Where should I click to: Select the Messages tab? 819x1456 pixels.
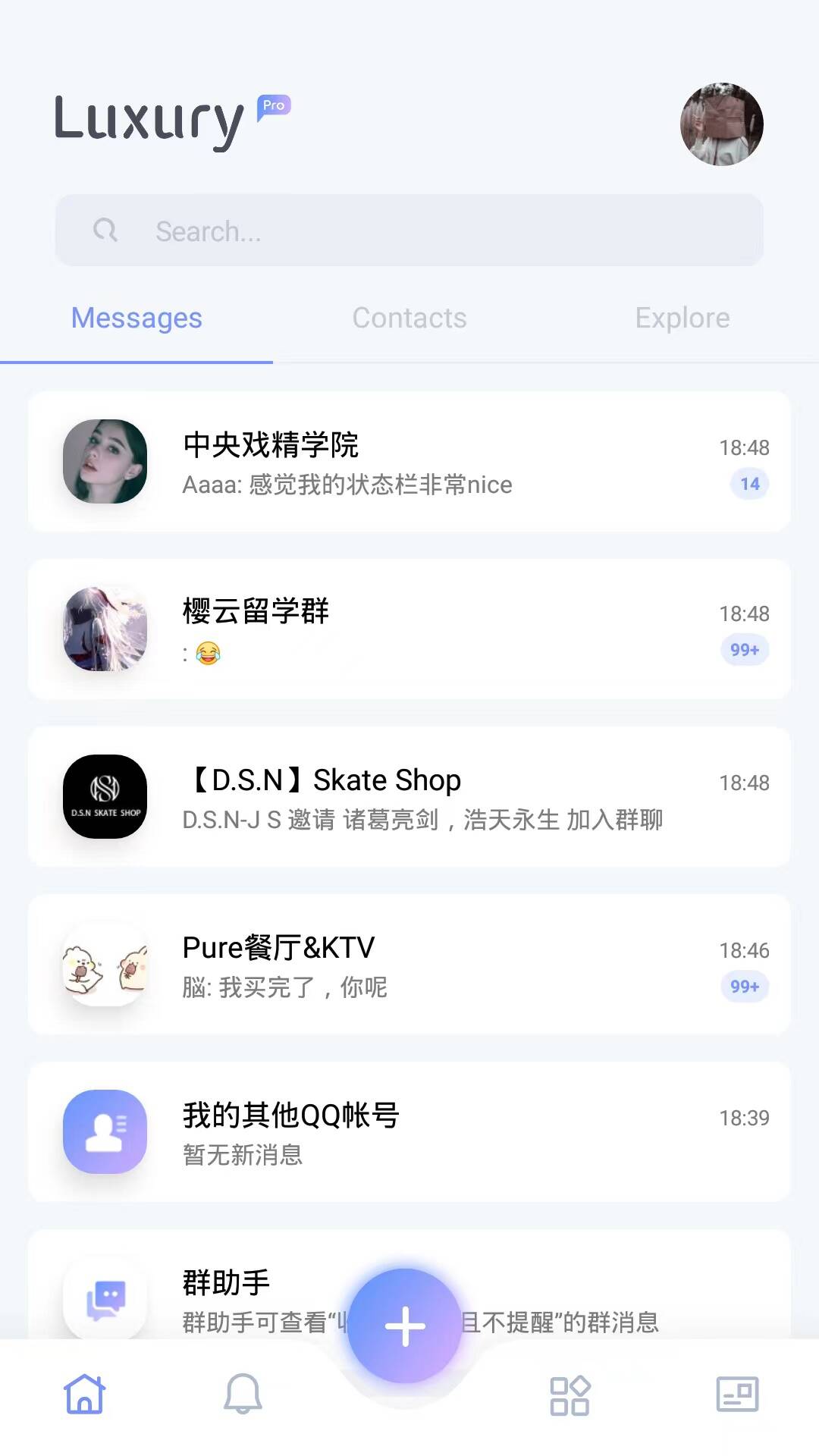pos(136,318)
